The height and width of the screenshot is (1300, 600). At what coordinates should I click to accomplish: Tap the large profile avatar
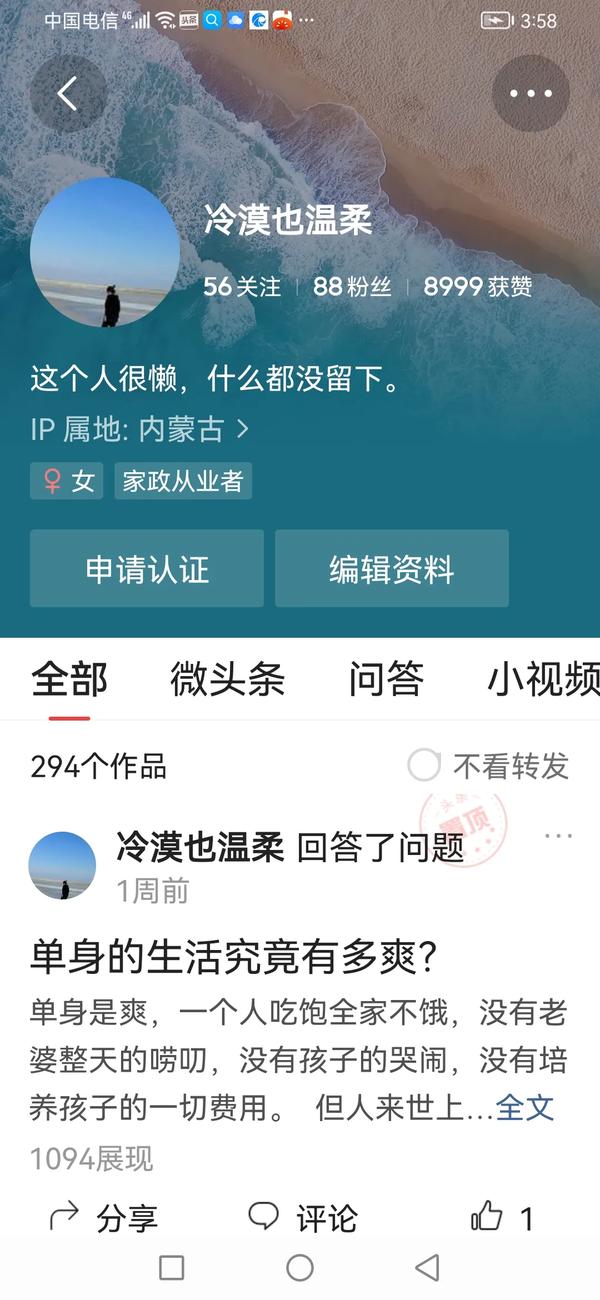pos(105,253)
